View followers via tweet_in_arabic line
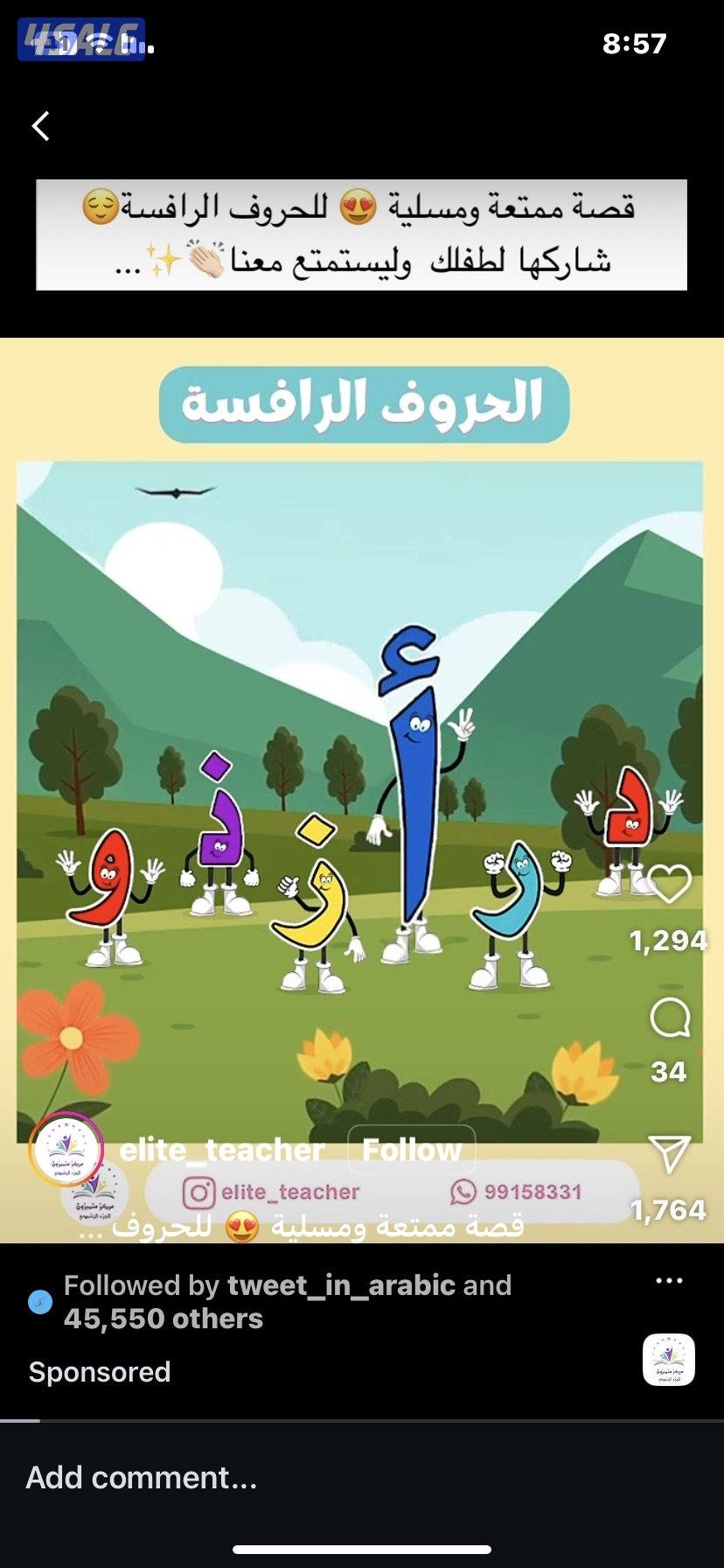This screenshot has width=724, height=1568. 287,1302
